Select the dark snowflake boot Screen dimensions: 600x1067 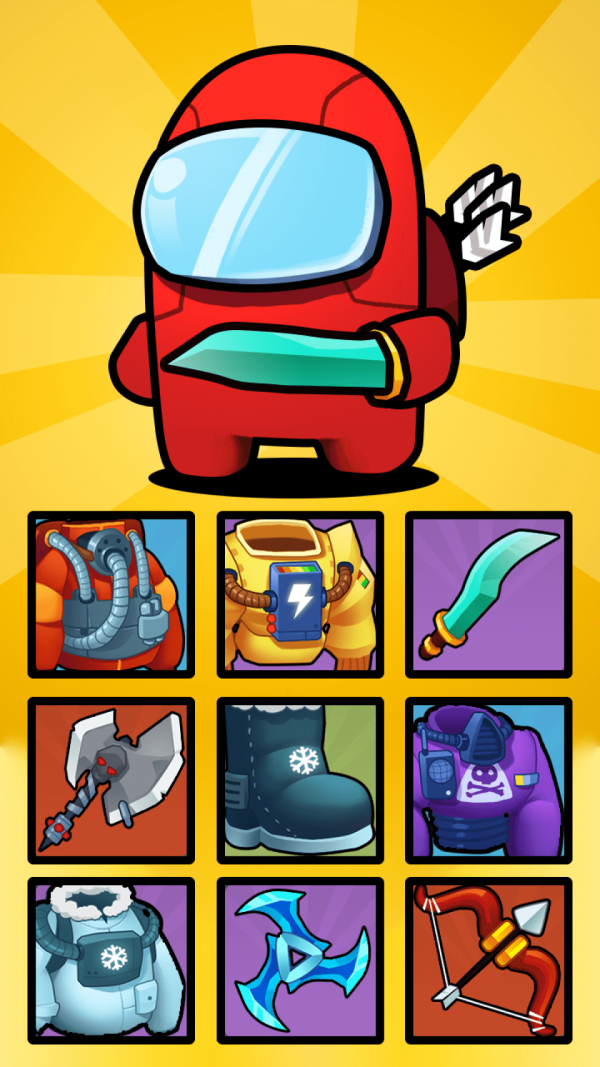(300, 780)
